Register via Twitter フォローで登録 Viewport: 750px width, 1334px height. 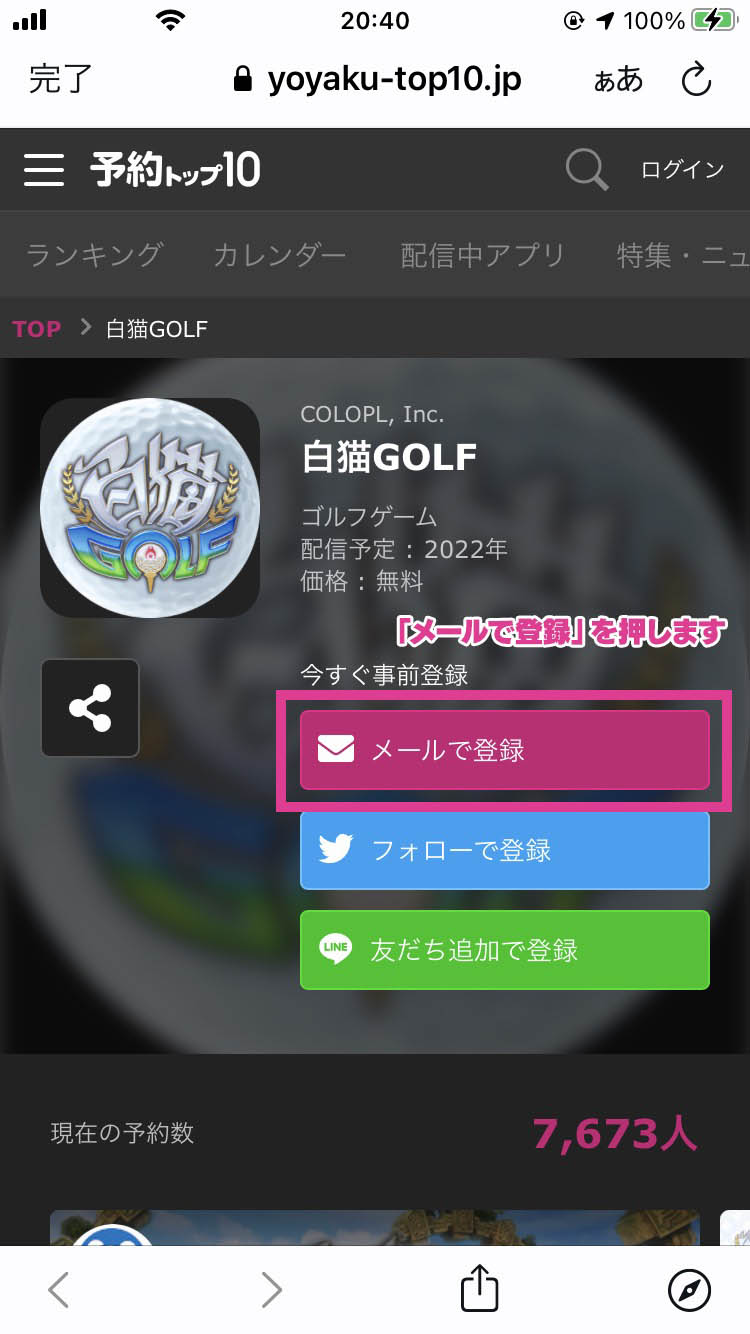[x=505, y=850]
